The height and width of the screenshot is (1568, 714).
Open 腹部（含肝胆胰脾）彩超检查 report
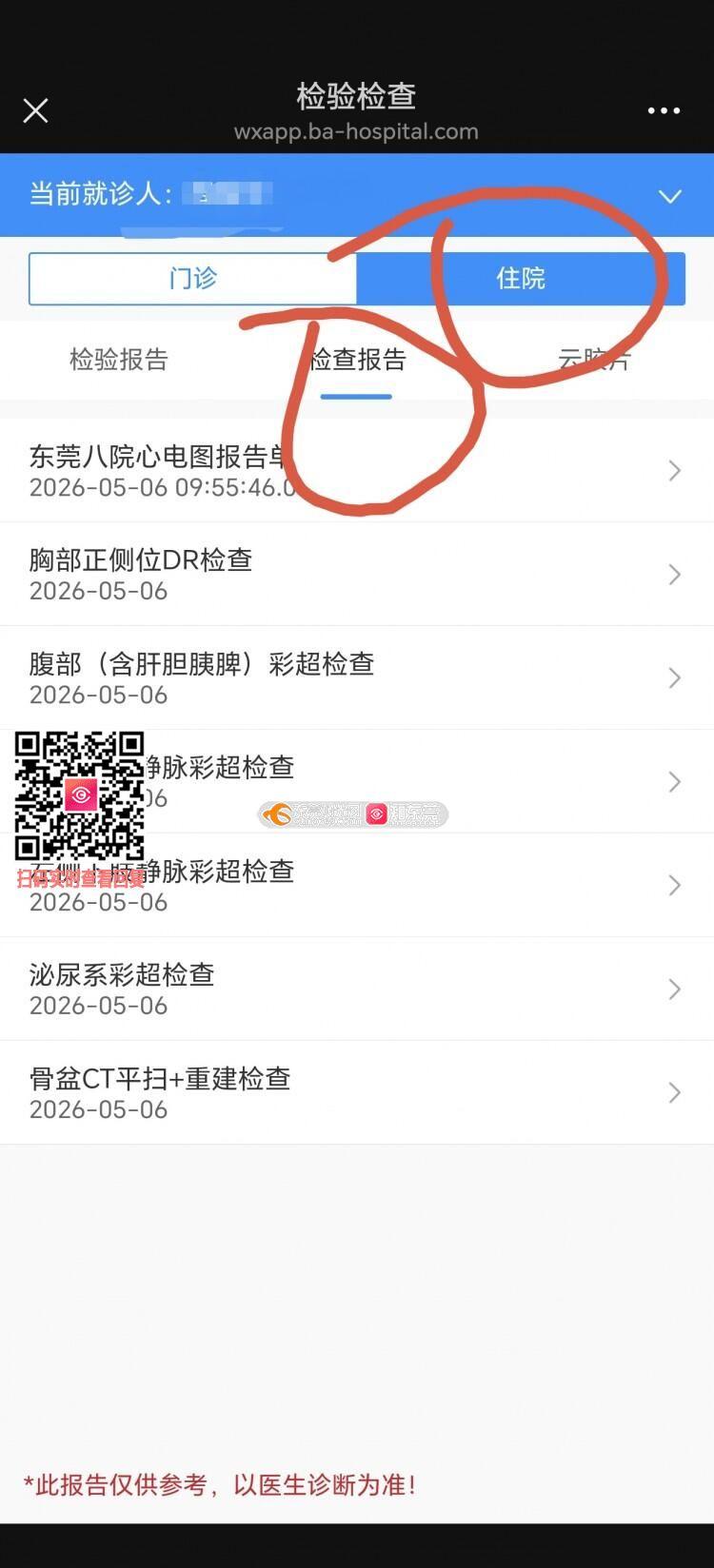pos(357,678)
